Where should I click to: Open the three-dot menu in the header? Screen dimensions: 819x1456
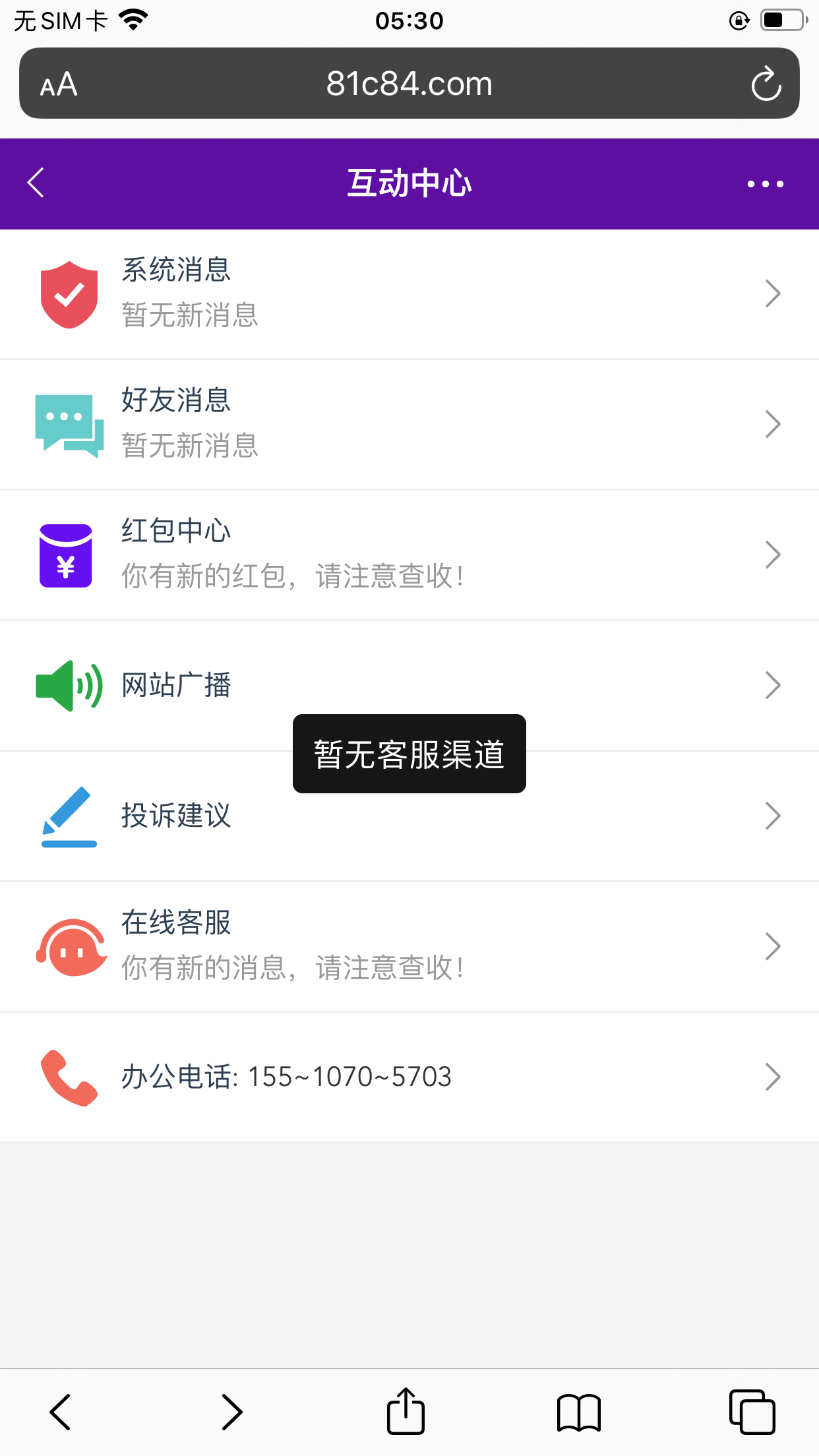click(x=764, y=184)
